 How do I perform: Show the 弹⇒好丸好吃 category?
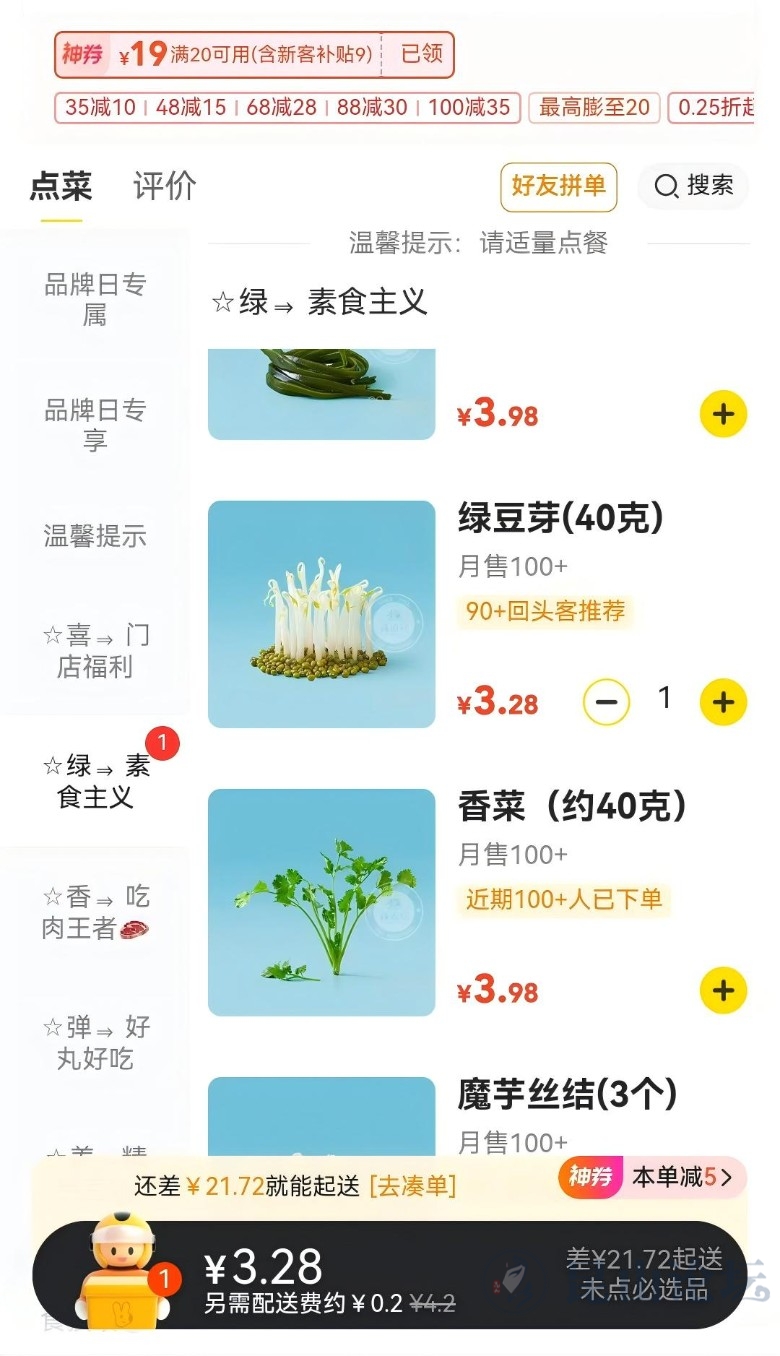point(95,1043)
